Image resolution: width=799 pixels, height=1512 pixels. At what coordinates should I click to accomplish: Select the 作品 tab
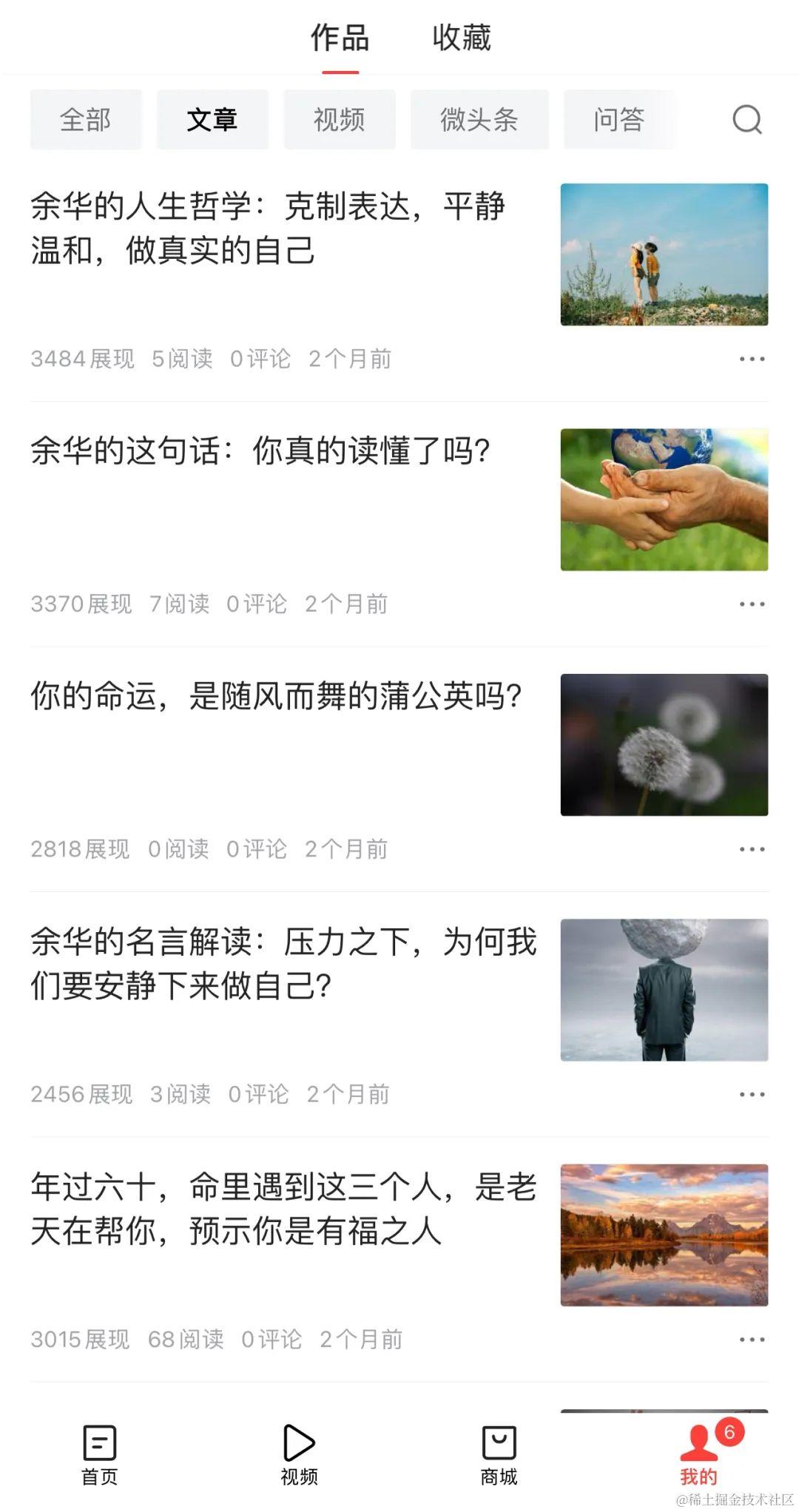click(340, 38)
